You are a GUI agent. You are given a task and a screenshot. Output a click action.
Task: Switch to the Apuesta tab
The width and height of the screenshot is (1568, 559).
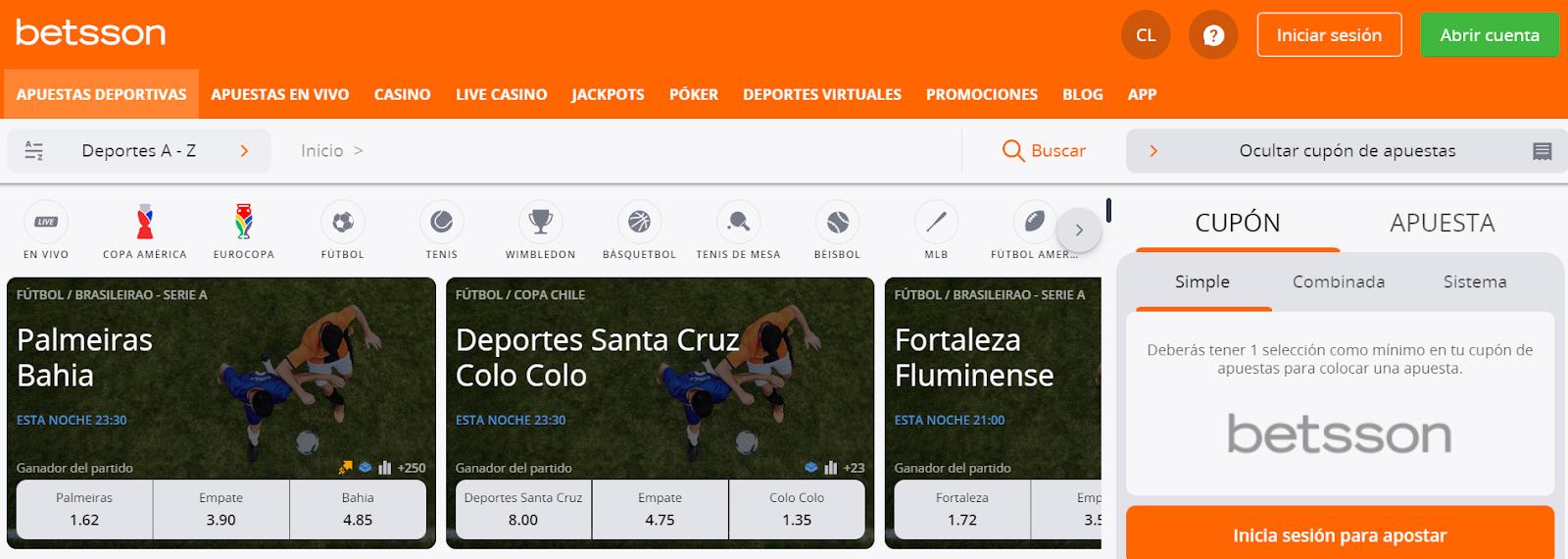[1442, 224]
